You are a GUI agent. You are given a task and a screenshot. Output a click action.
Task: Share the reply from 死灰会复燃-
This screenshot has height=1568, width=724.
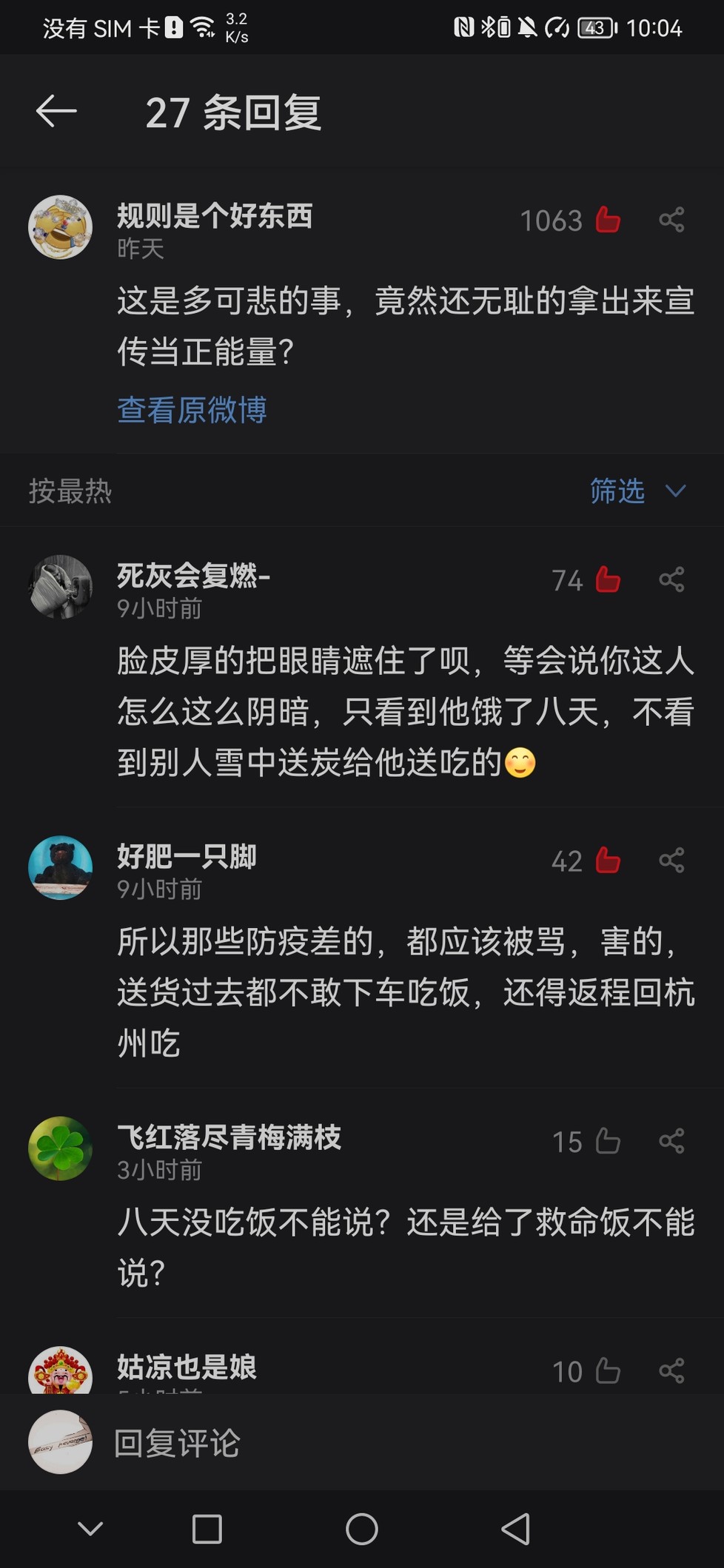coord(671,579)
